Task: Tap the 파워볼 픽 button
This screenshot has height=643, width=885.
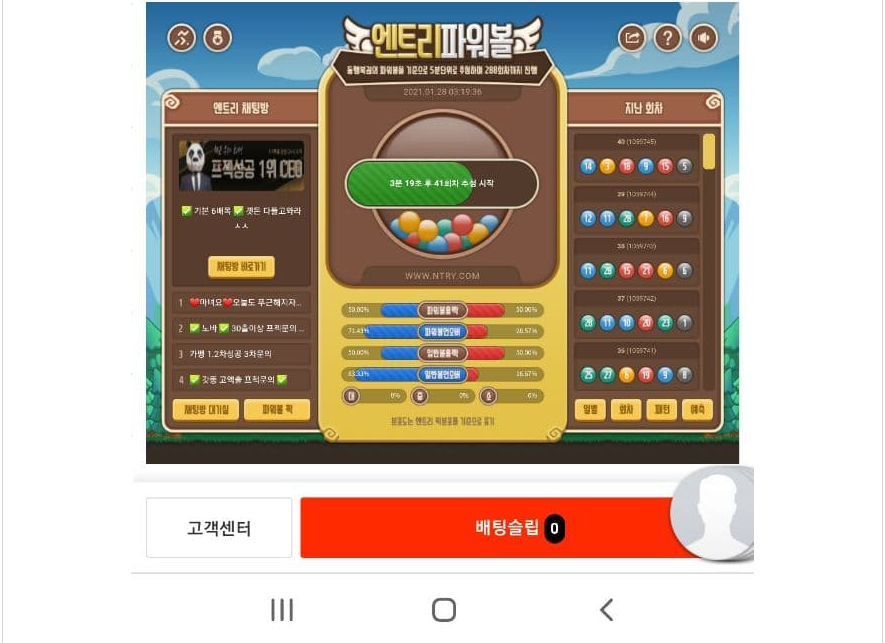Action: (277, 410)
